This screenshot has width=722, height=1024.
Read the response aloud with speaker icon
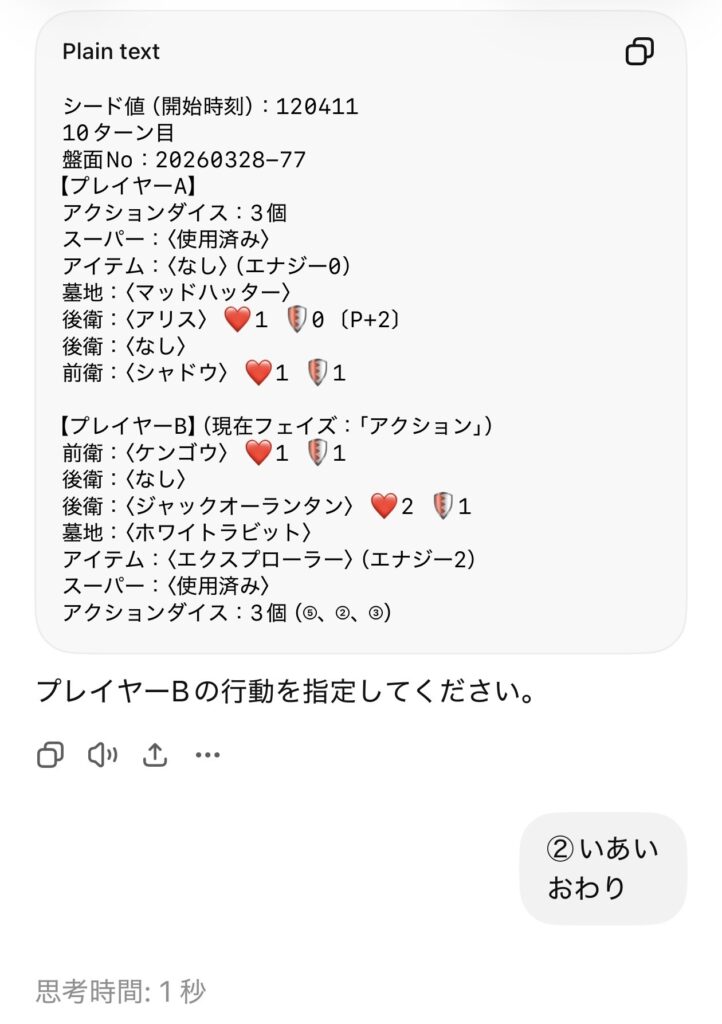(102, 755)
